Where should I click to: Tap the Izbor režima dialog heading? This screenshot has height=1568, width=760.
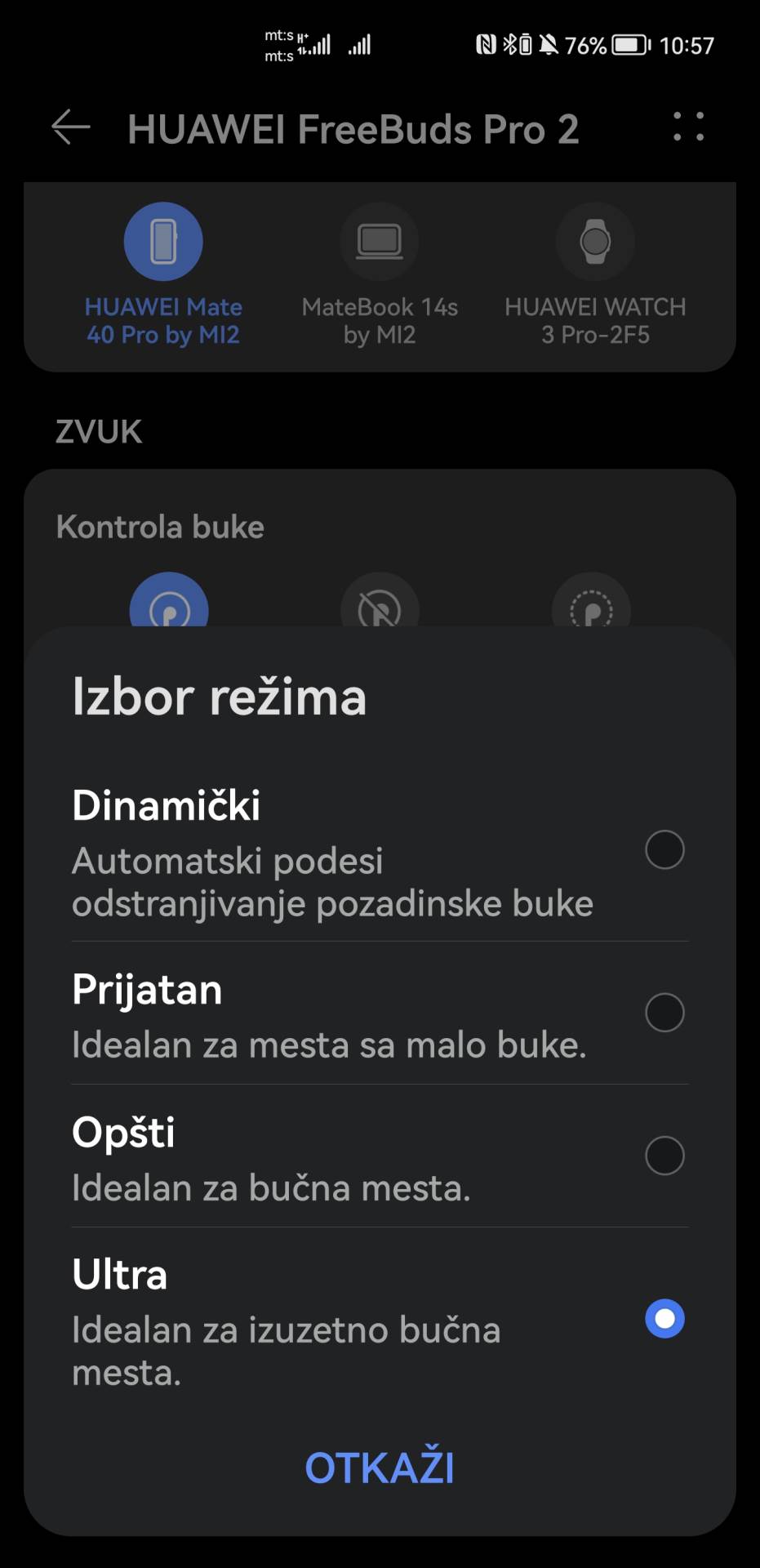click(x=219, y=696)
